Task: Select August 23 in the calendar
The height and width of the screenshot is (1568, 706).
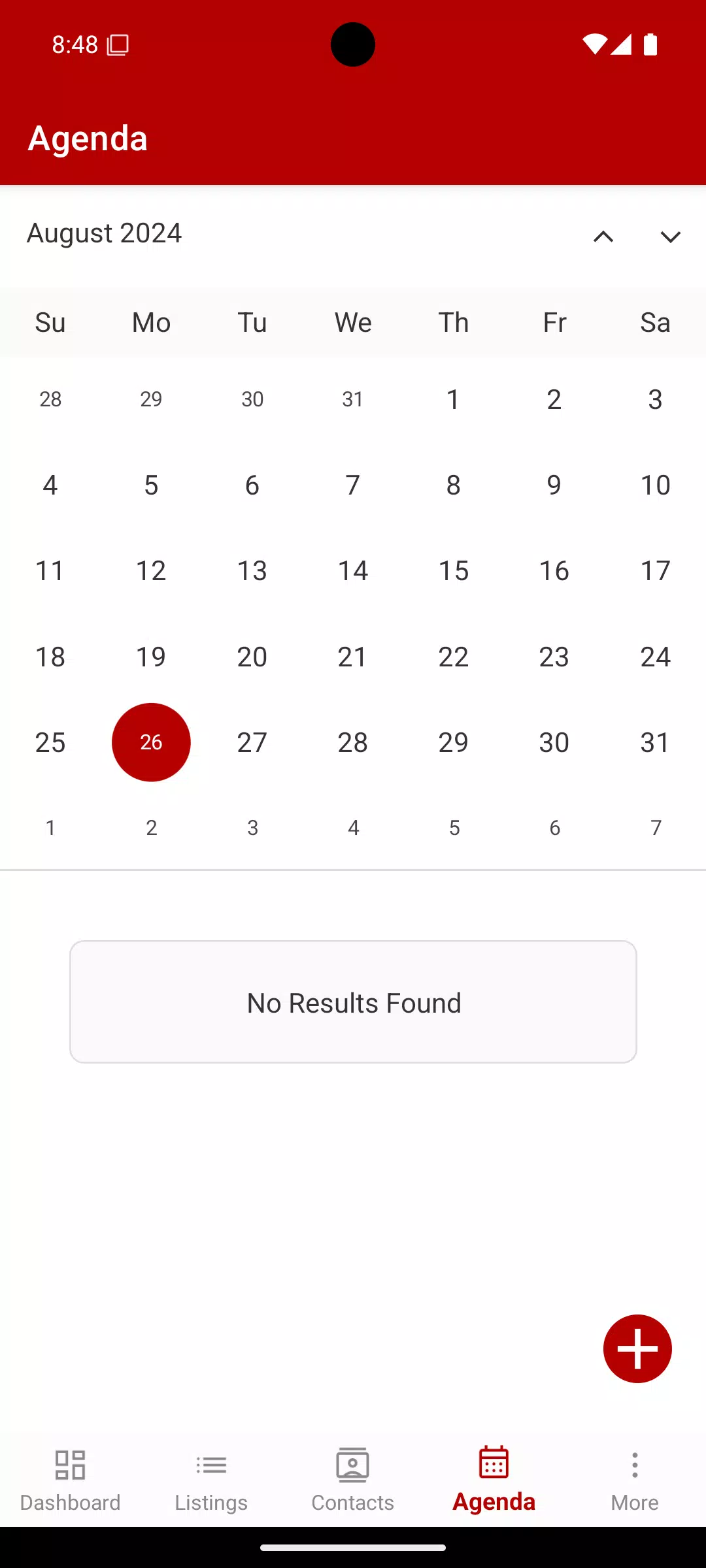Action: (554, 657)
